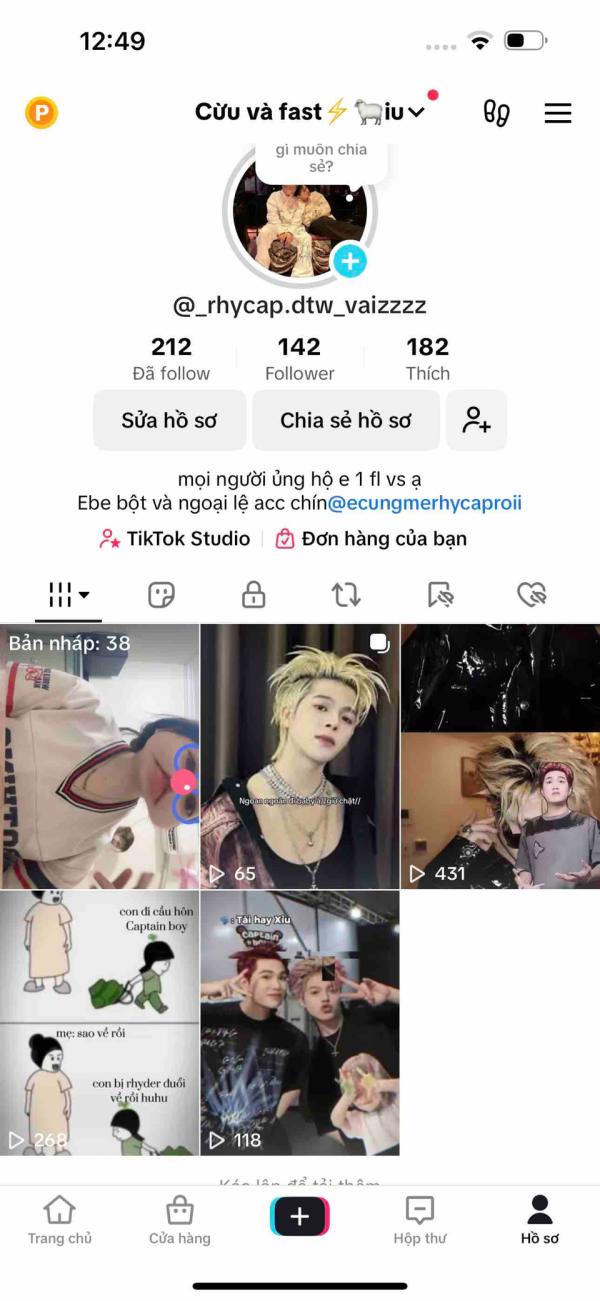Screen dimensions: 600x1301
Task: Go to Trang chủ tab
Action: tap(60, 1220)
